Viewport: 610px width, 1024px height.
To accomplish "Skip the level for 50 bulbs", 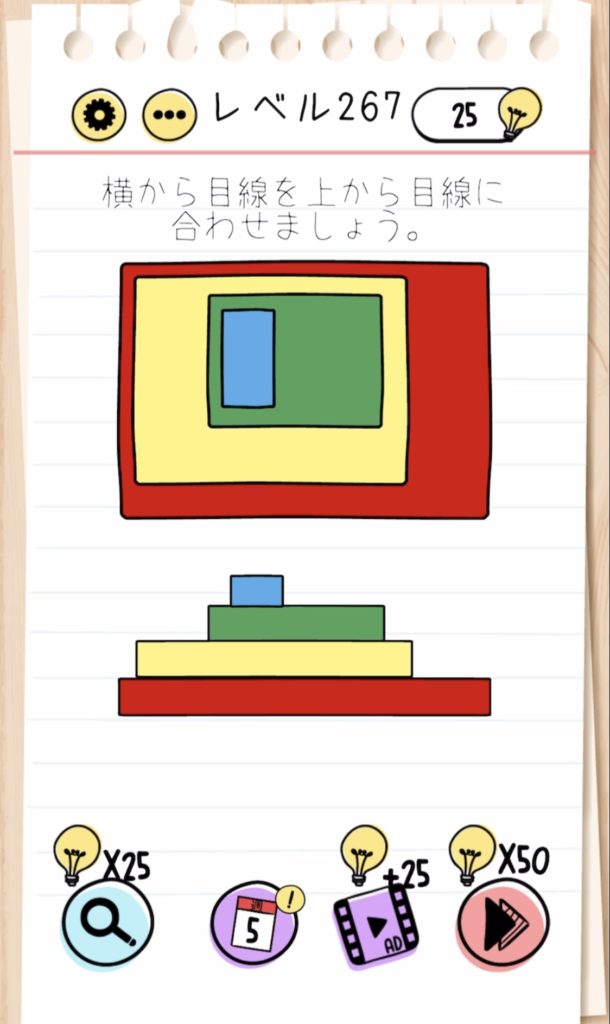I will [x=503, y=923].
